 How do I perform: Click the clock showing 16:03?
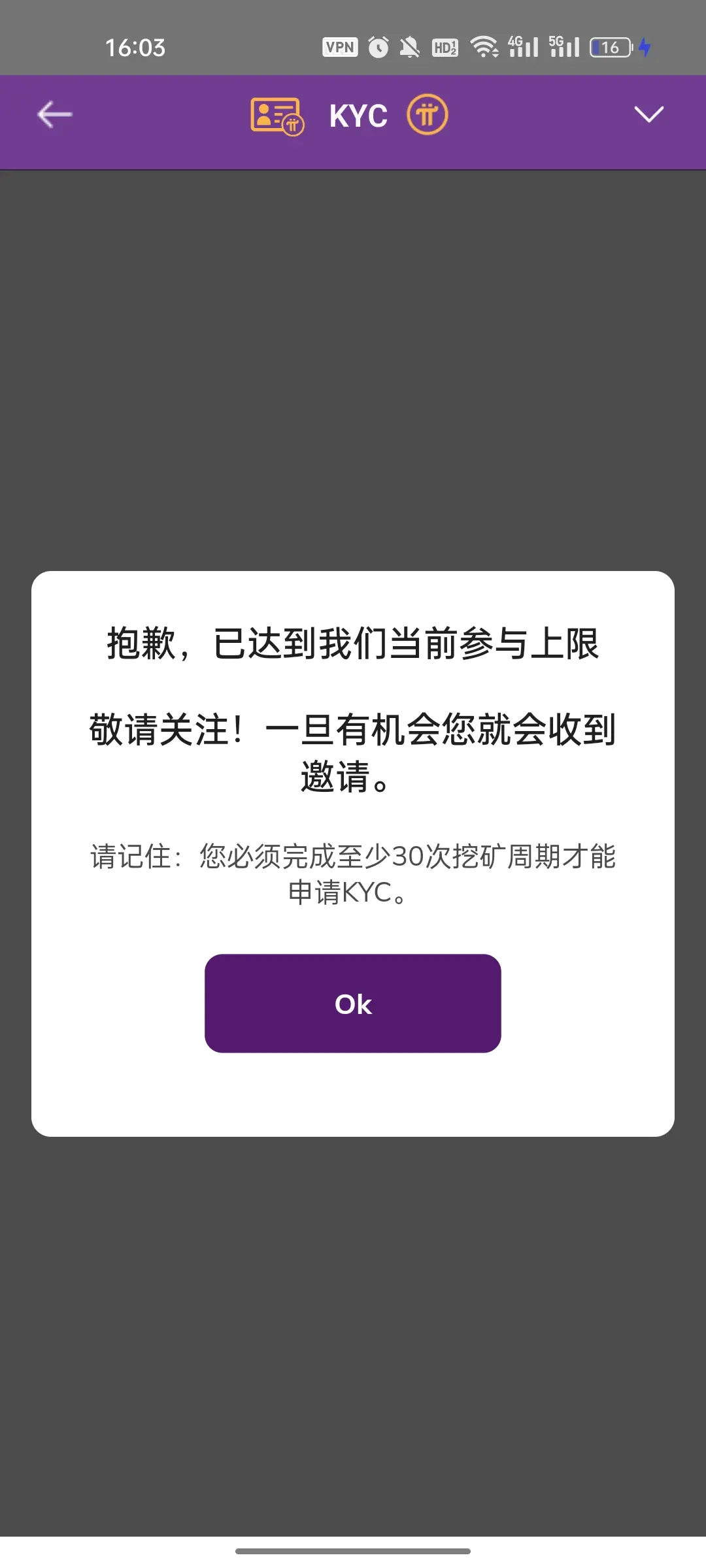[133, 46]
